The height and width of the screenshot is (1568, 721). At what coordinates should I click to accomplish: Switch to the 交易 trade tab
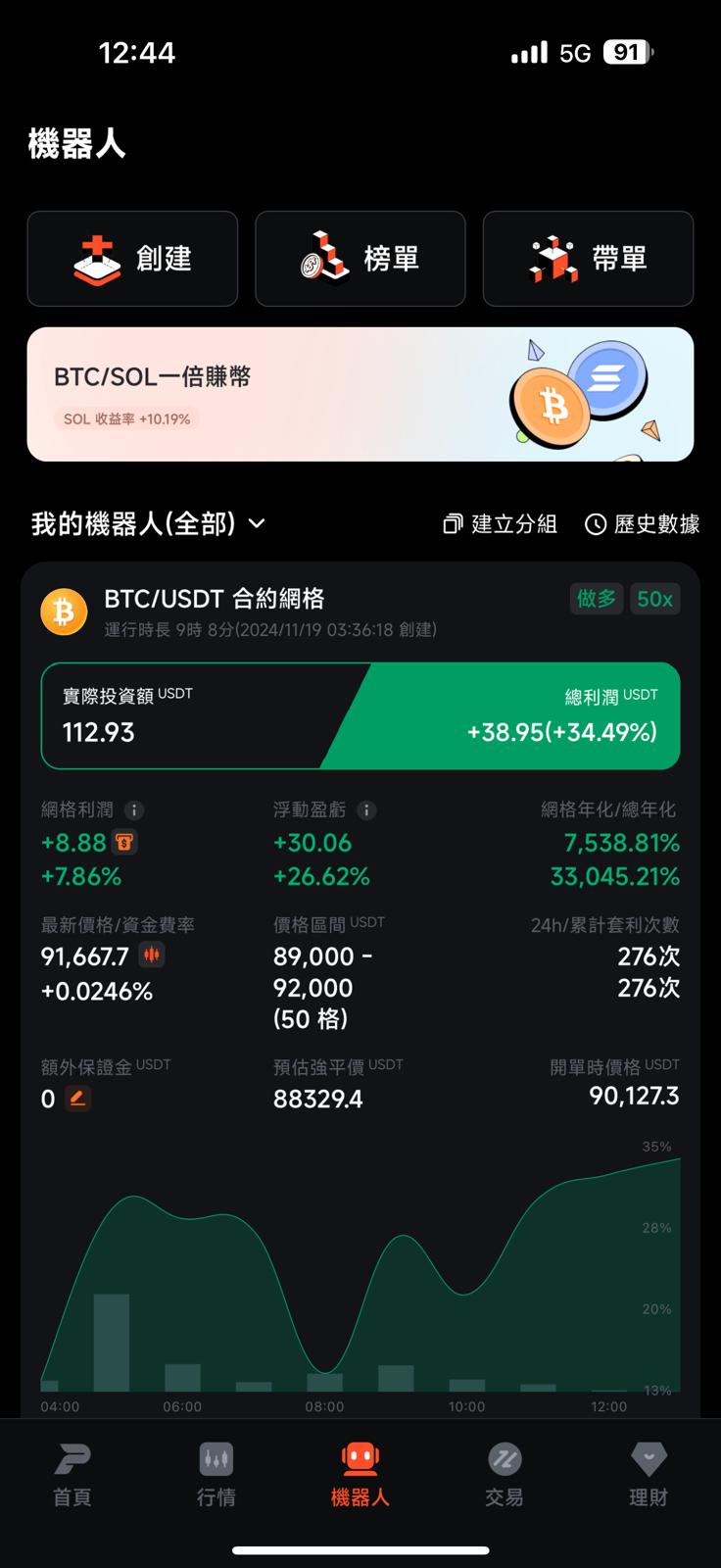coord(504,1474)
